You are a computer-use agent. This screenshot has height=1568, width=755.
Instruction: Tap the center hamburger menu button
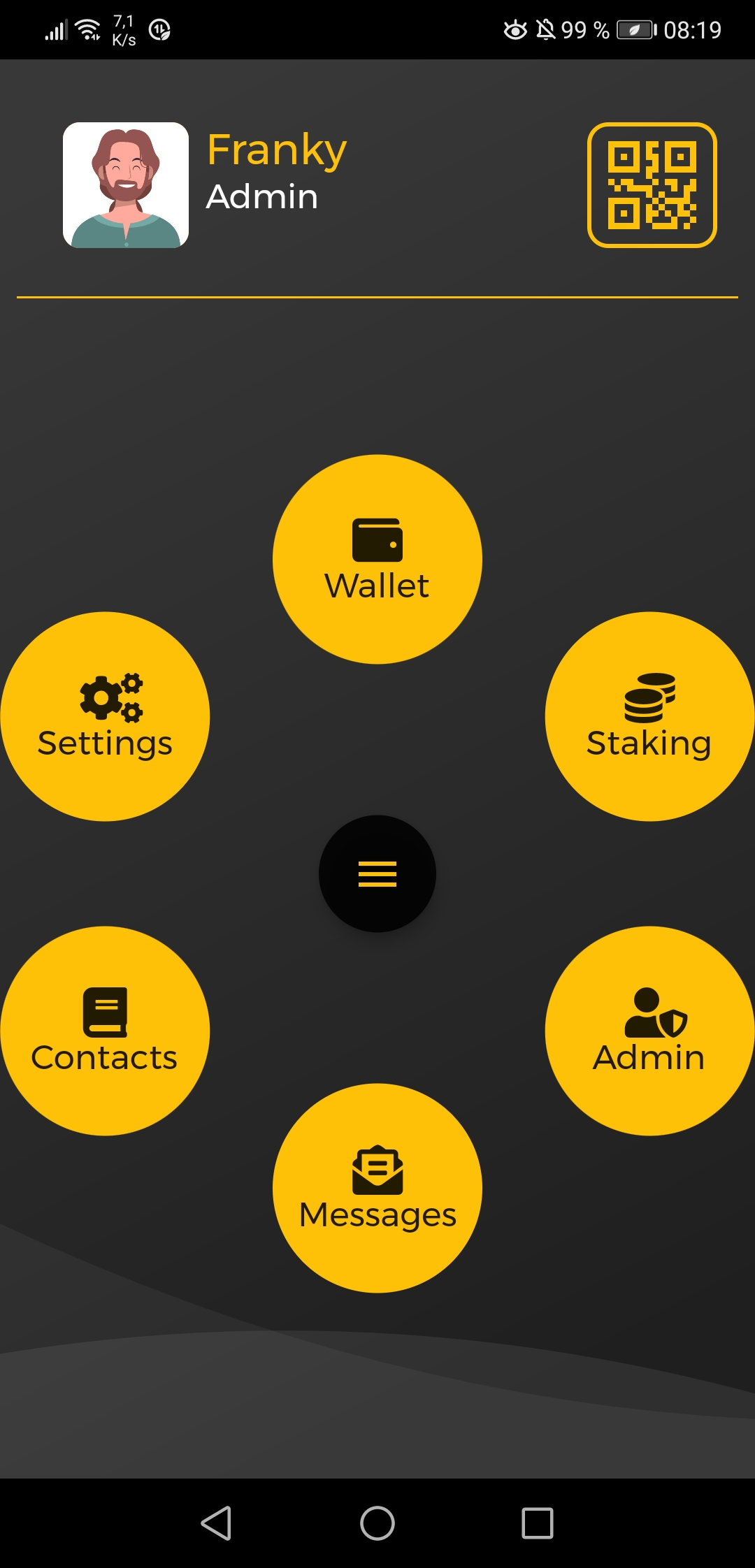(377, 873)
